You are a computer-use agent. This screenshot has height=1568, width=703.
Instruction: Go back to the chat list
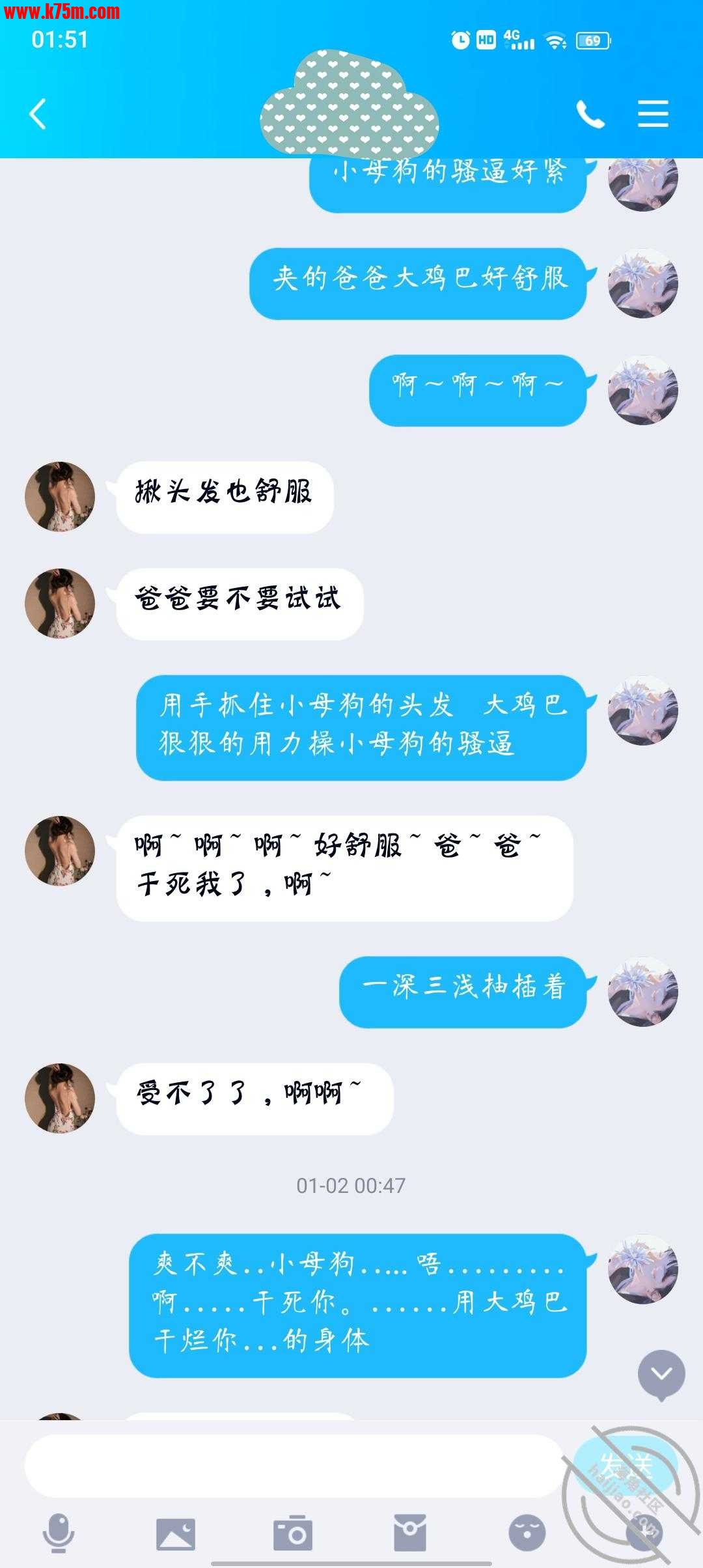pos(38,115)
